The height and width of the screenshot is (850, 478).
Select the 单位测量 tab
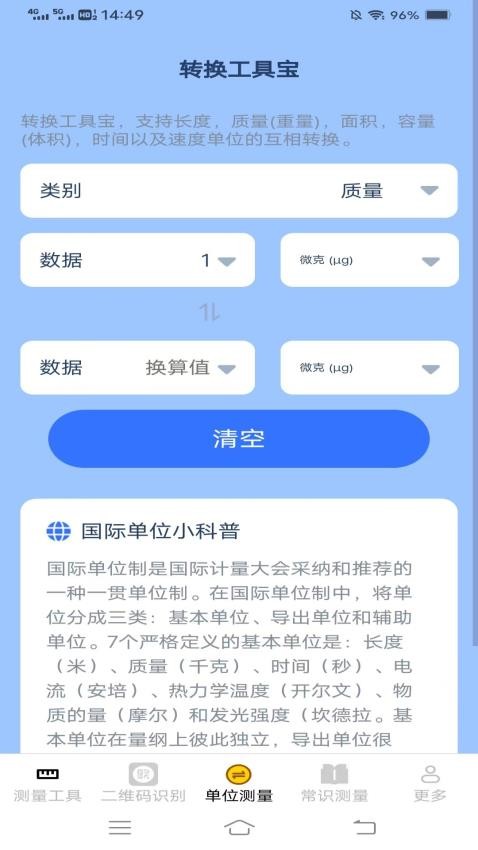239,784
